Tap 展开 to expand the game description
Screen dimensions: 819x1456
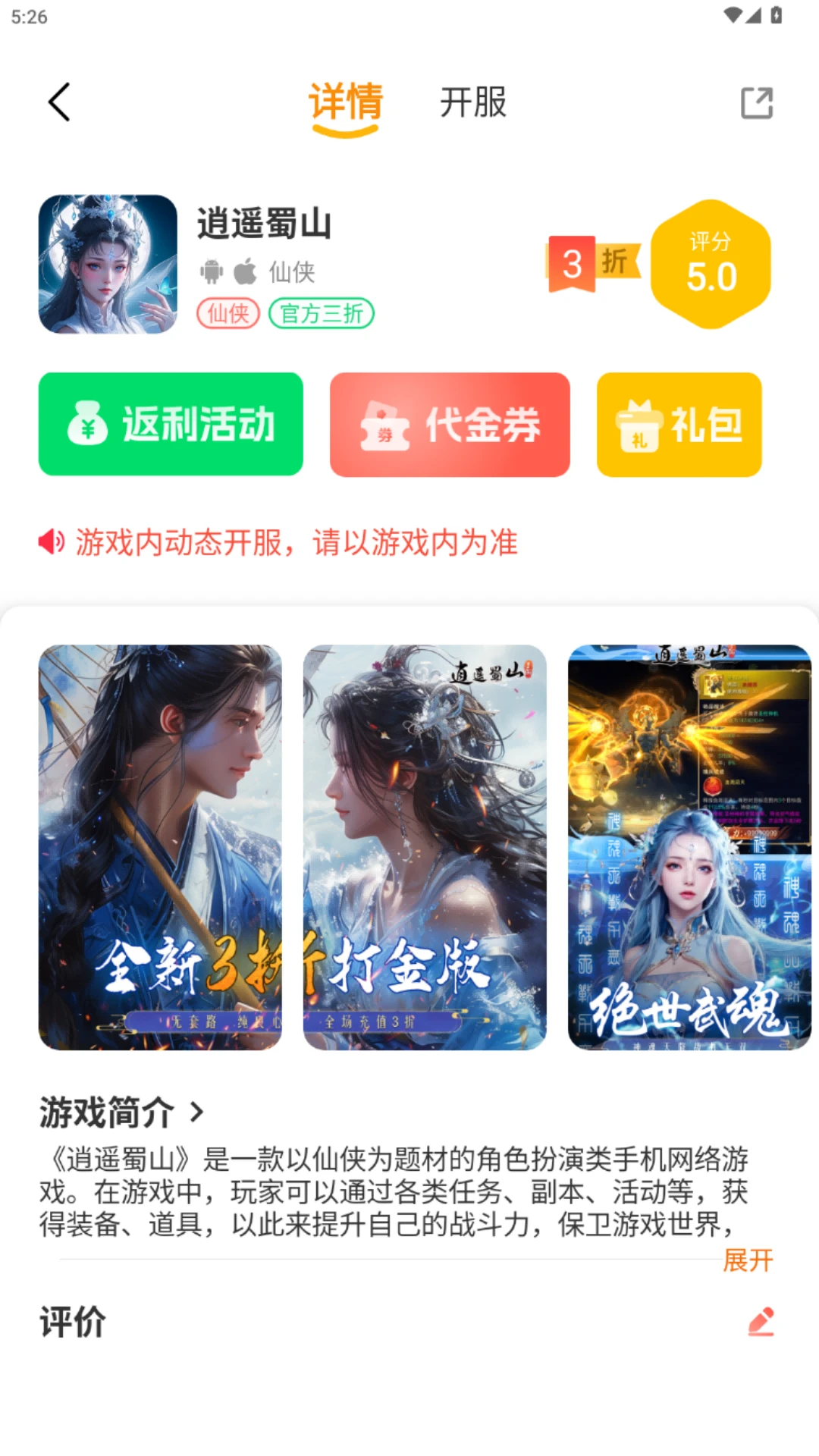coord(748,1260)
